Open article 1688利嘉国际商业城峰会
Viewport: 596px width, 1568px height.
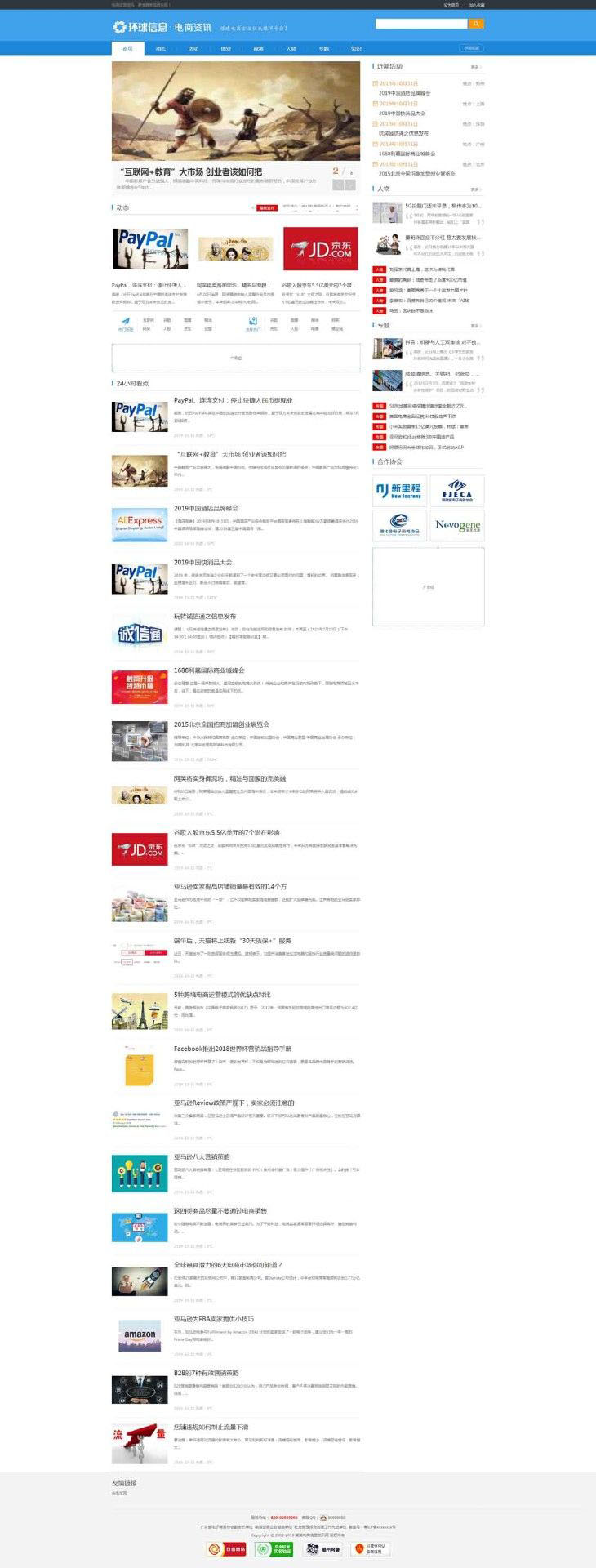[209, 670]
